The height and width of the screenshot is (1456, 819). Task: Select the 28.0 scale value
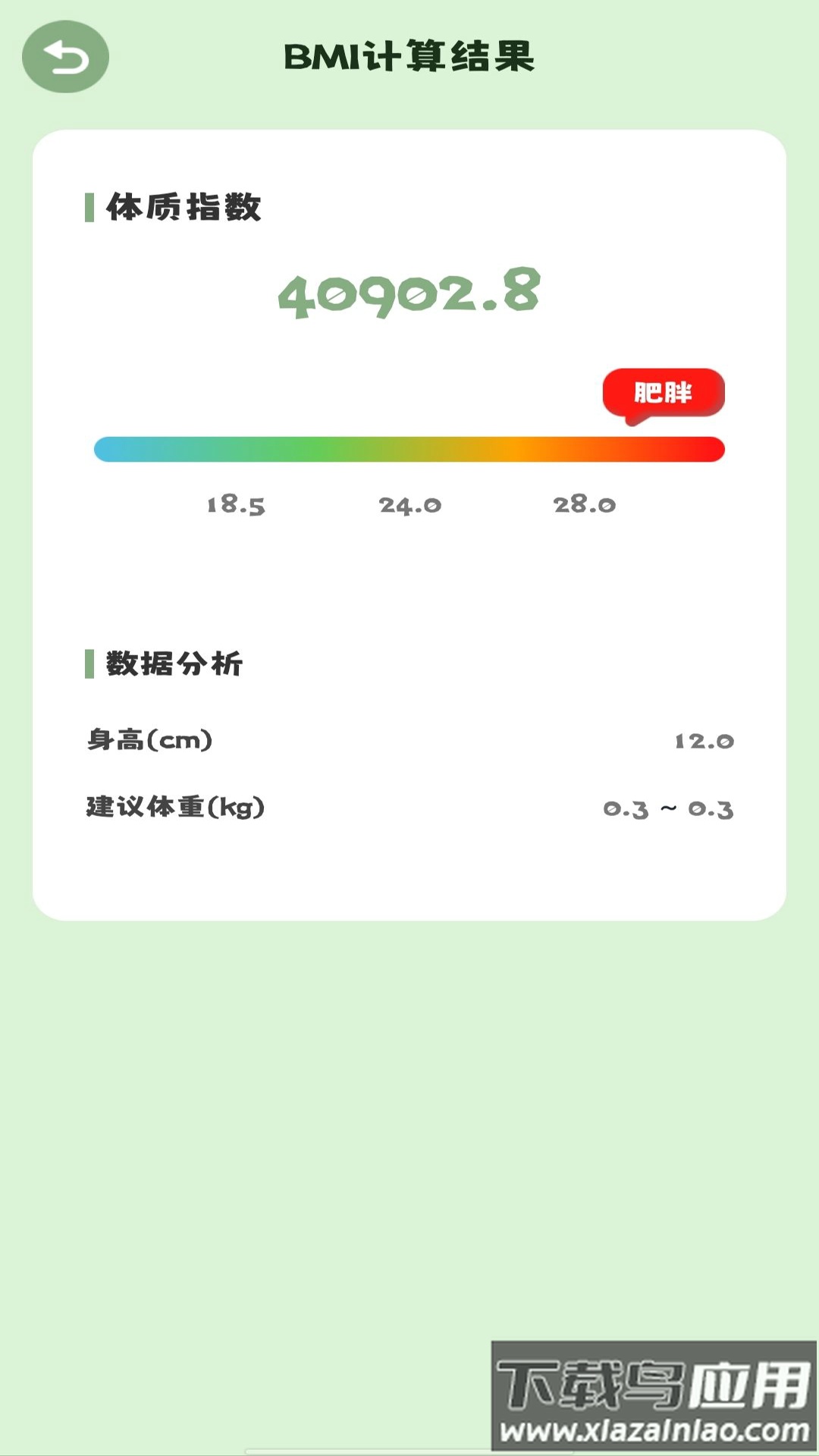(x=585, y=504)
